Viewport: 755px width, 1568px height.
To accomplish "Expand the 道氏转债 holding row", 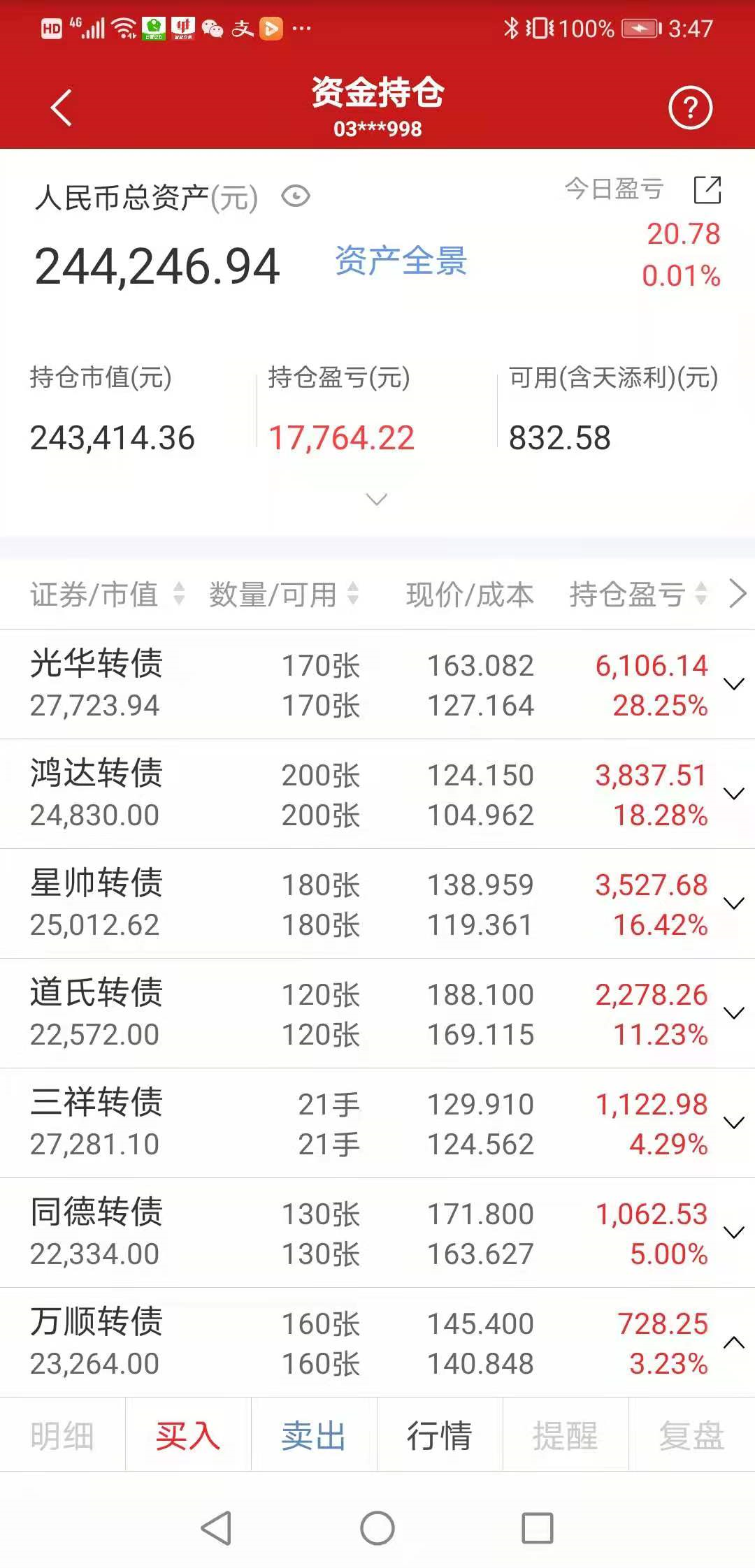I will tap(733, 1013).
